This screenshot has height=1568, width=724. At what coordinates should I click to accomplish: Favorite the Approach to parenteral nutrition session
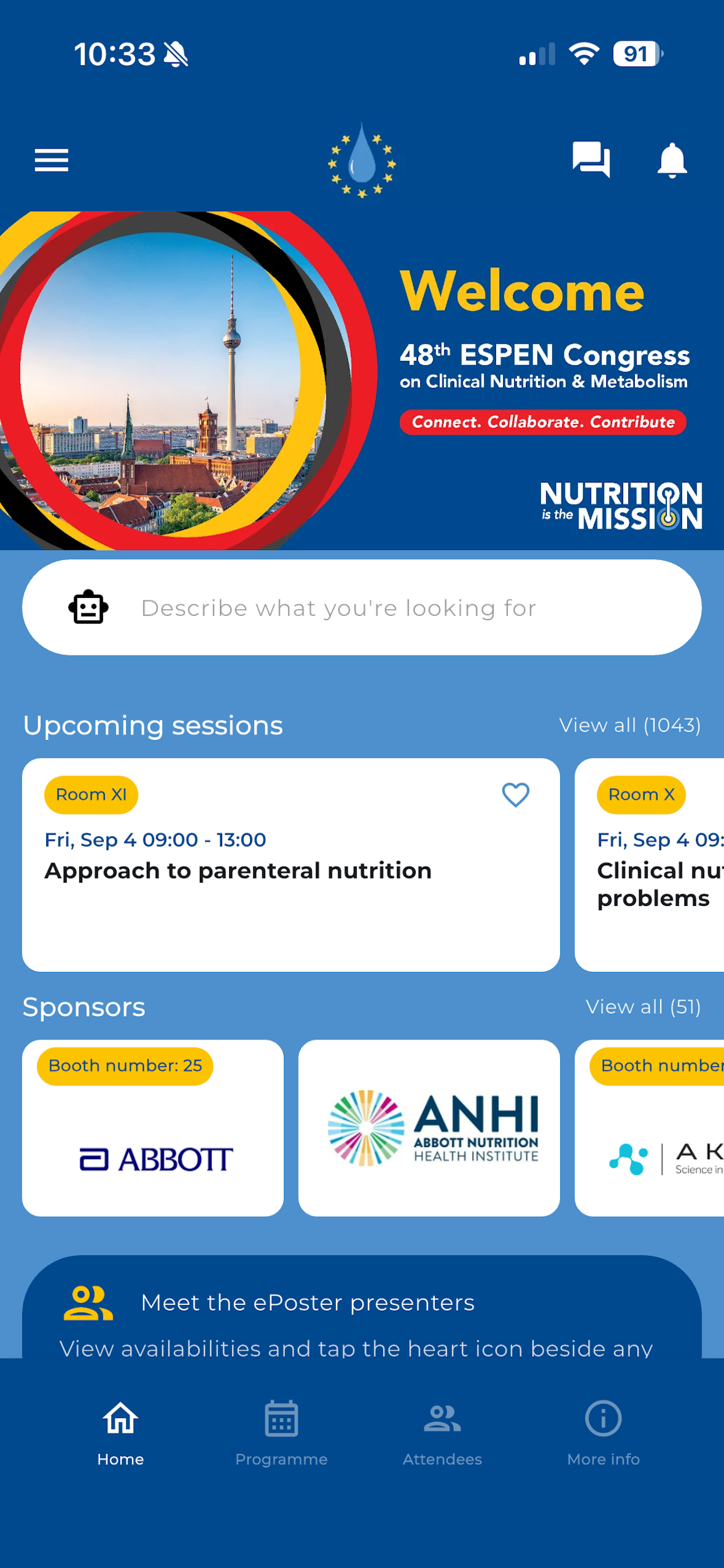click(515, 794)
